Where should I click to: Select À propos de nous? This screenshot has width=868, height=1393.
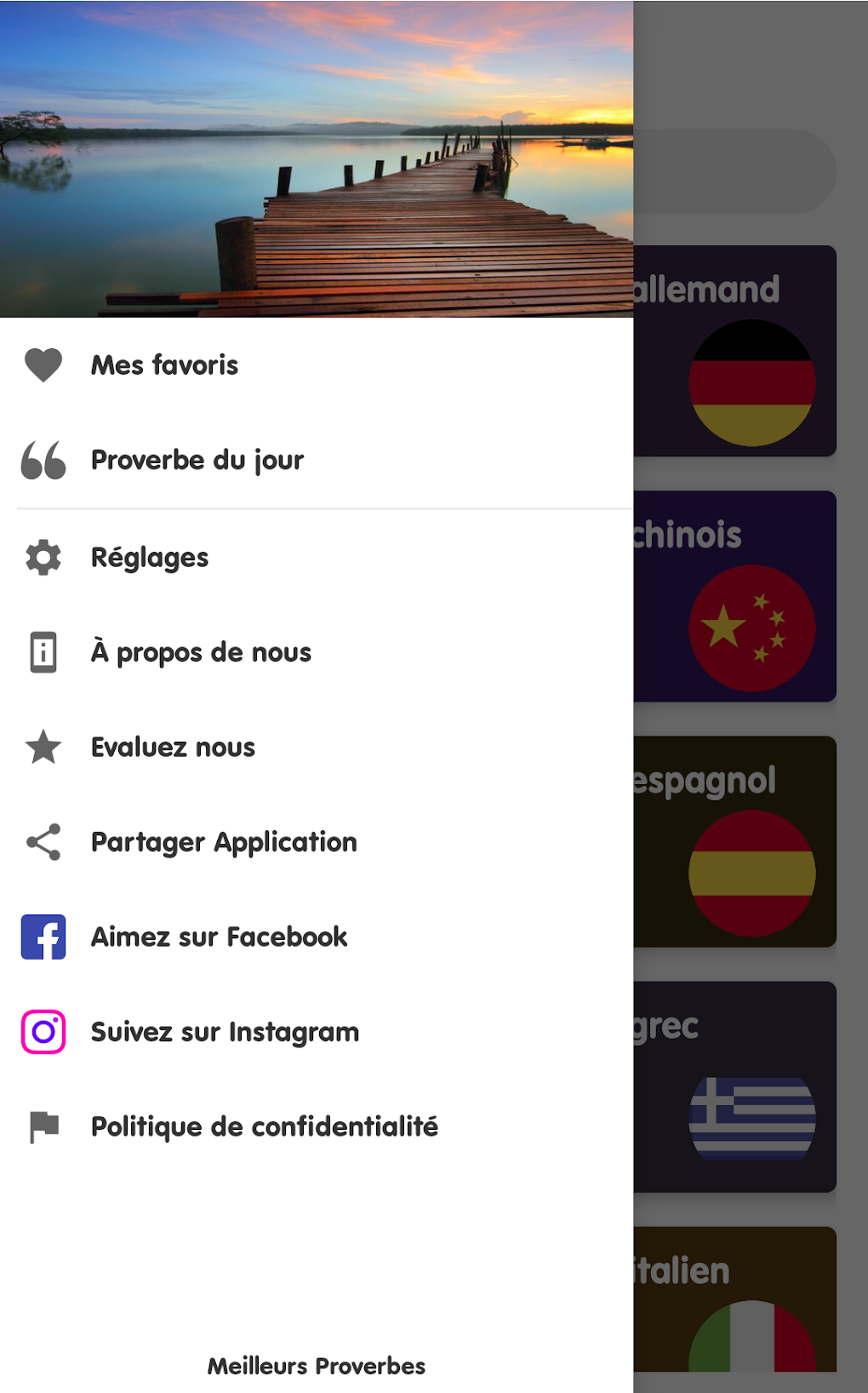(x=201, y=652)
